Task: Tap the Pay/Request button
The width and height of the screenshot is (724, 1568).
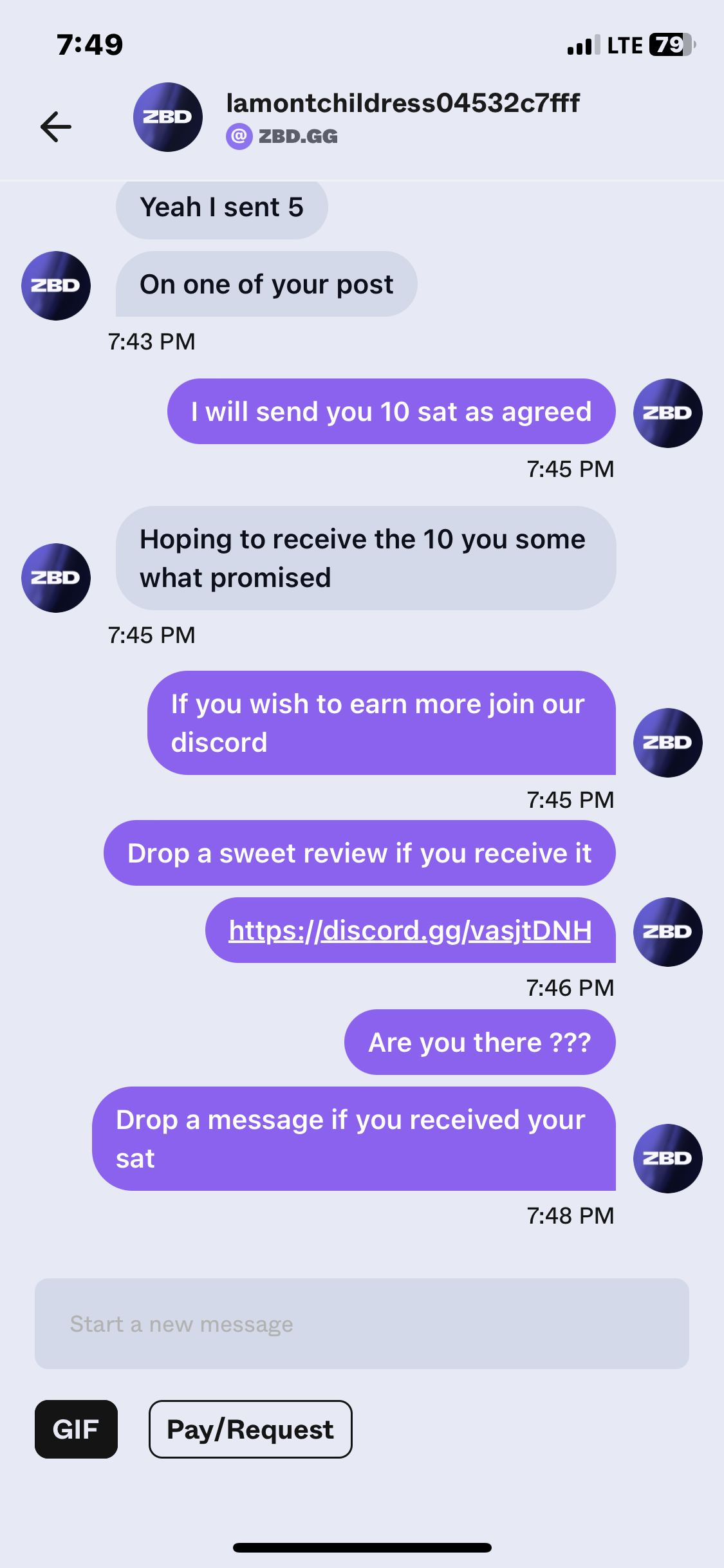Action: pyautogui.click(x=250, y=1429)
